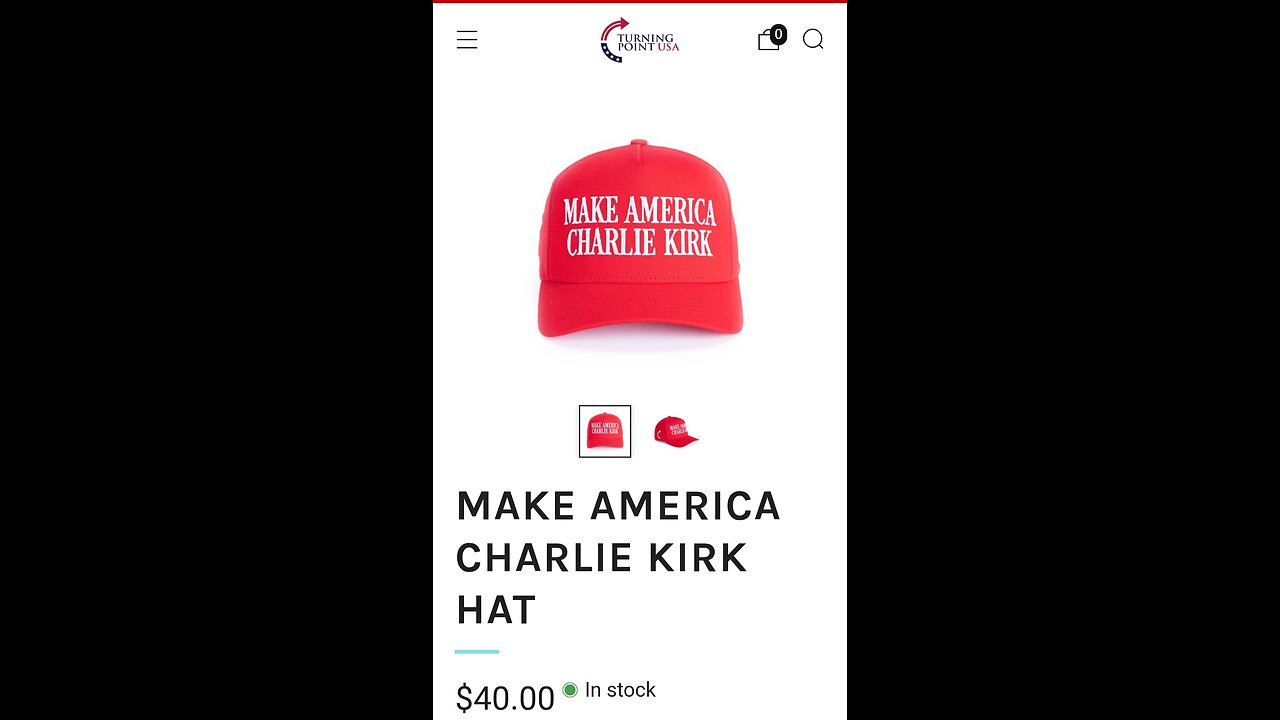
Task: Open the search magnifier
Action: (x=813, y=40)
